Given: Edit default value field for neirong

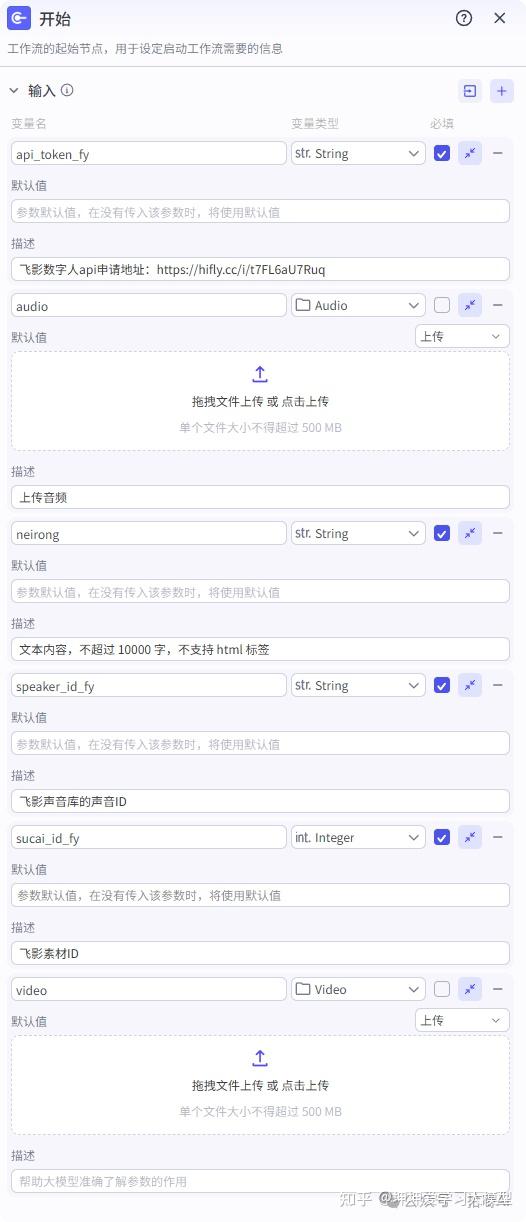Looking at the screenshot, I should [x=260, y=592].
